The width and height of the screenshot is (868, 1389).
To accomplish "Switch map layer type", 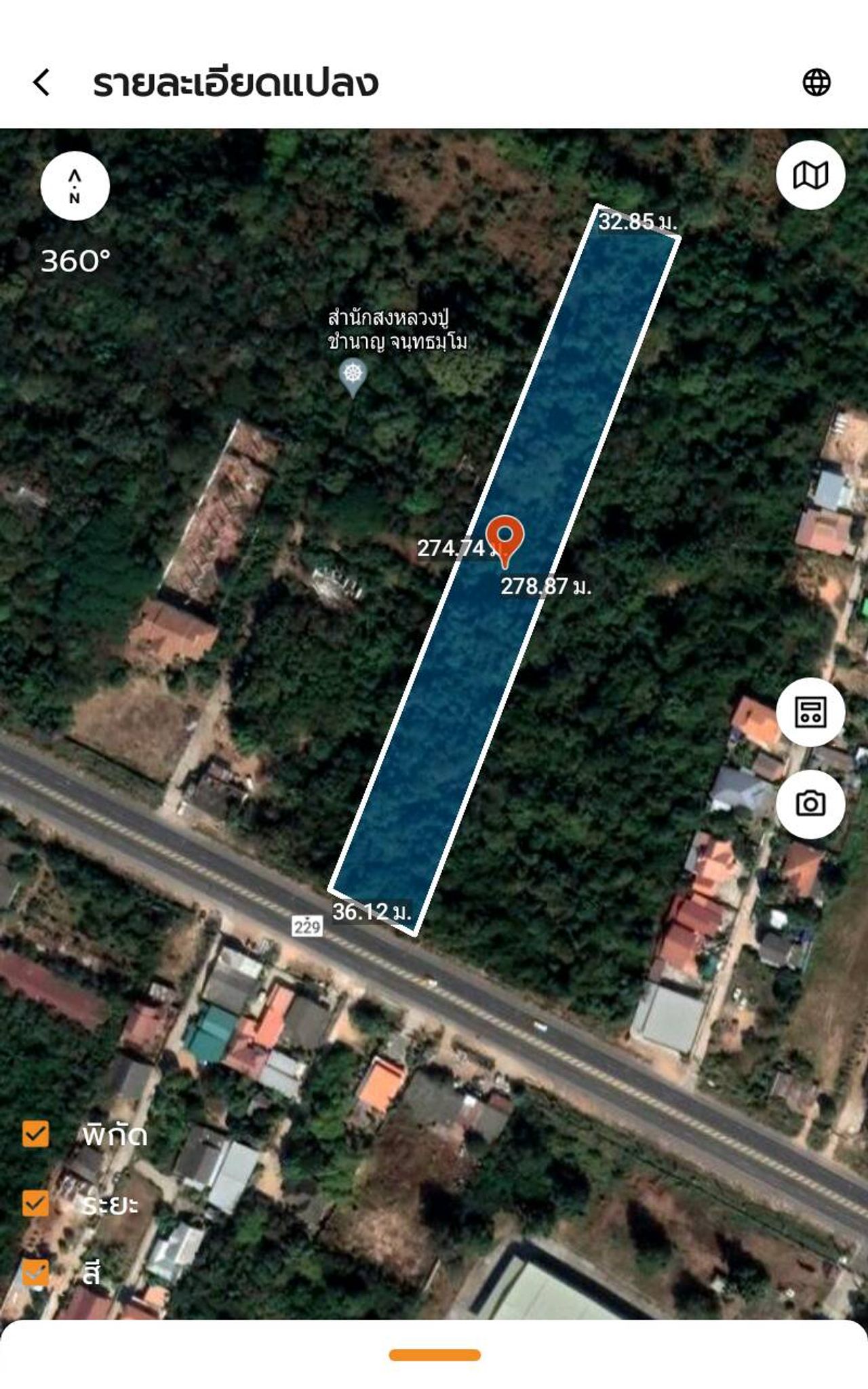I will coord(810,175).
